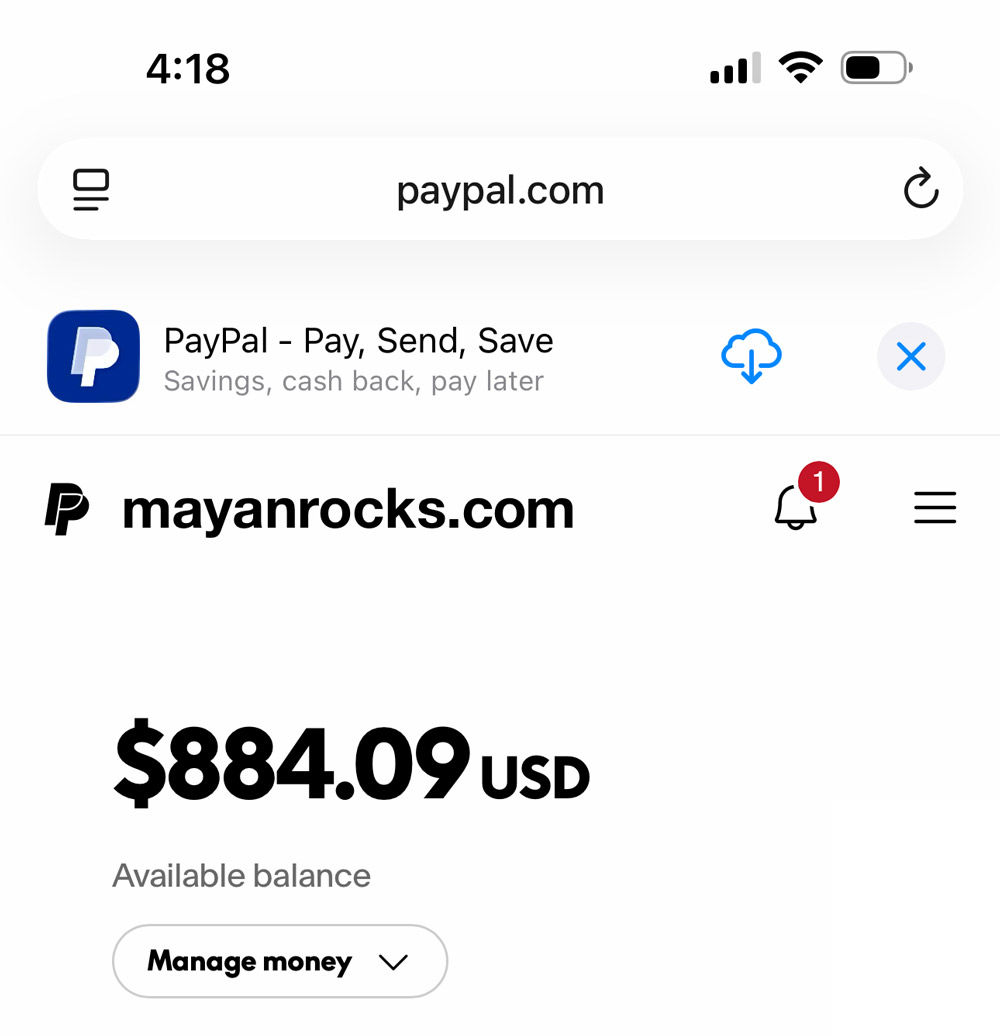The height and width of the screenshot is (1036, 1000).
Task: Expand the Manage money dropdown
Action: click(x=280, y=961)
